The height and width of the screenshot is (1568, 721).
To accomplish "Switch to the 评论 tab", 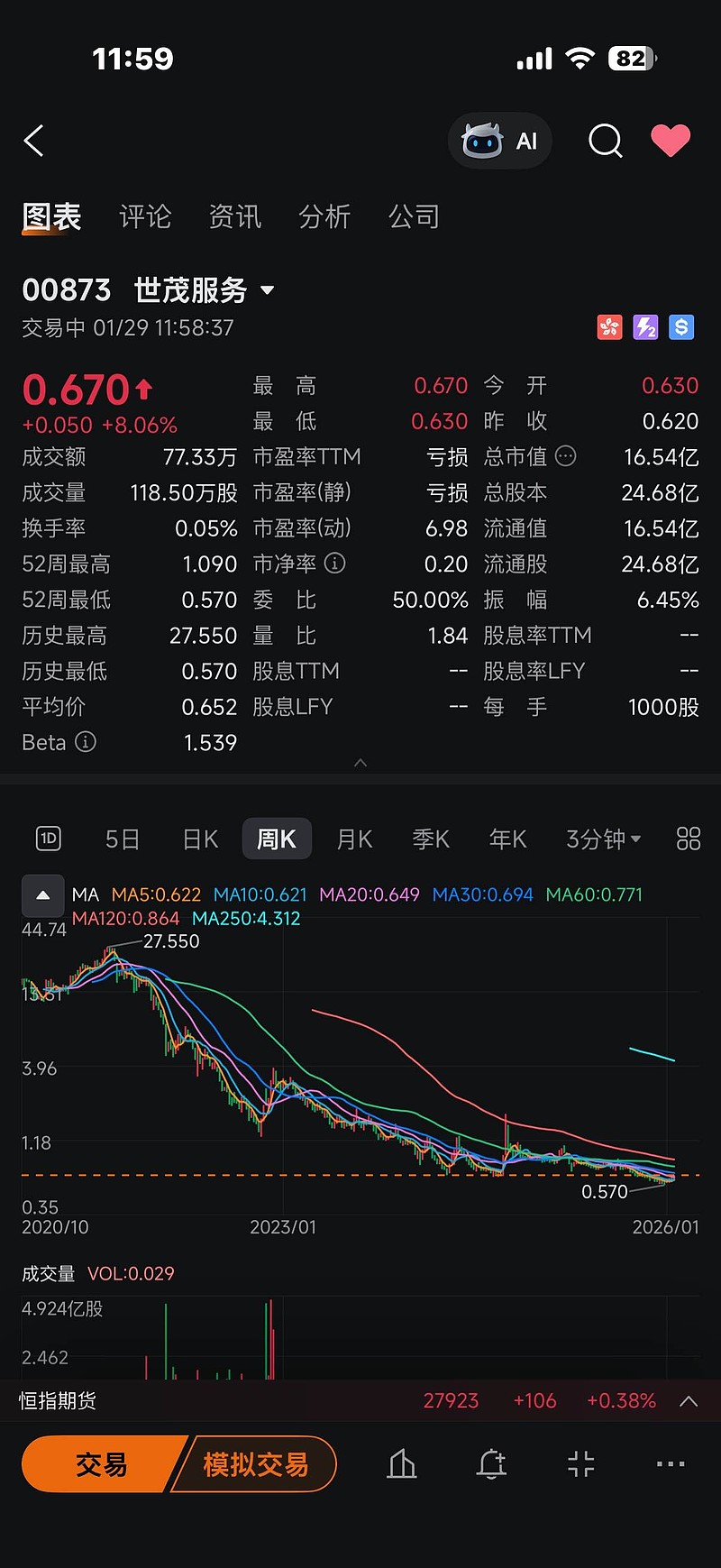I will [x=145, y=216].
